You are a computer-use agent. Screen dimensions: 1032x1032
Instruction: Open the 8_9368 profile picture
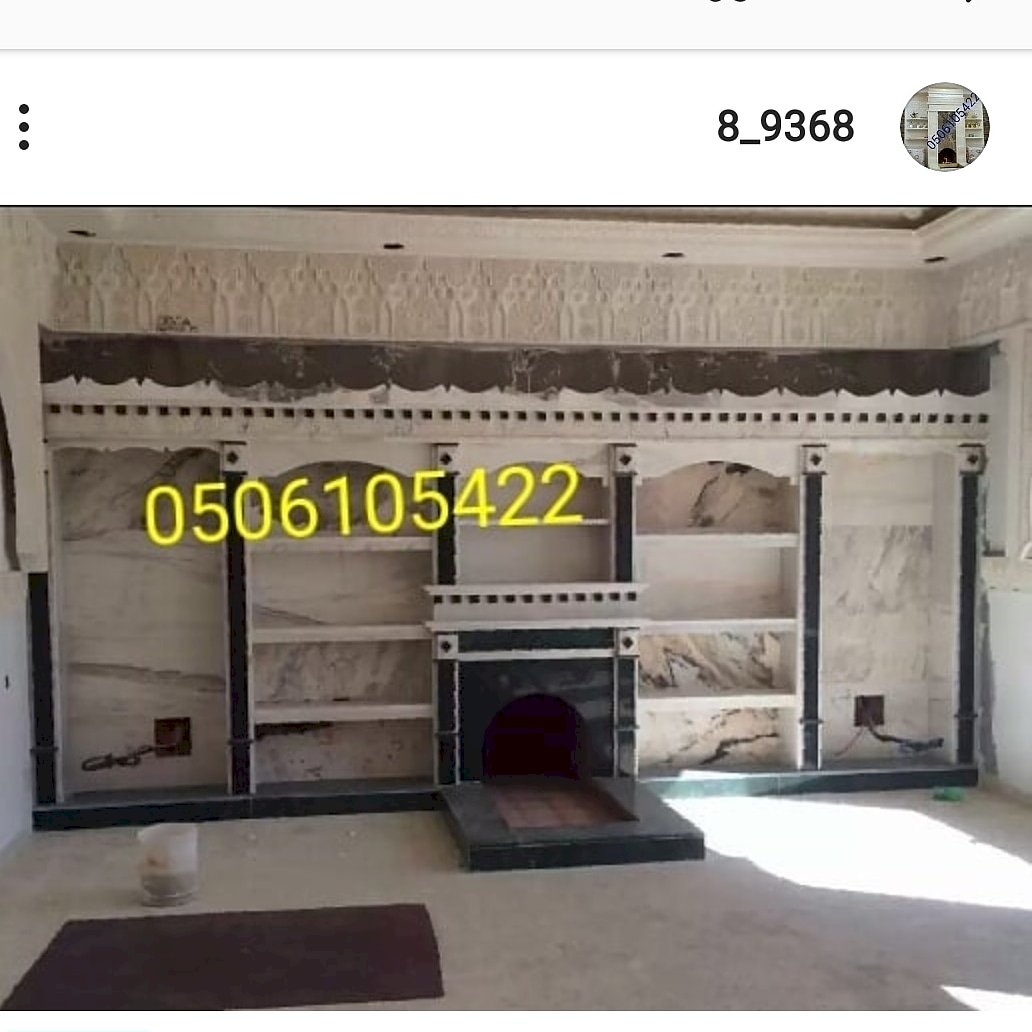(x=944, y=127)
